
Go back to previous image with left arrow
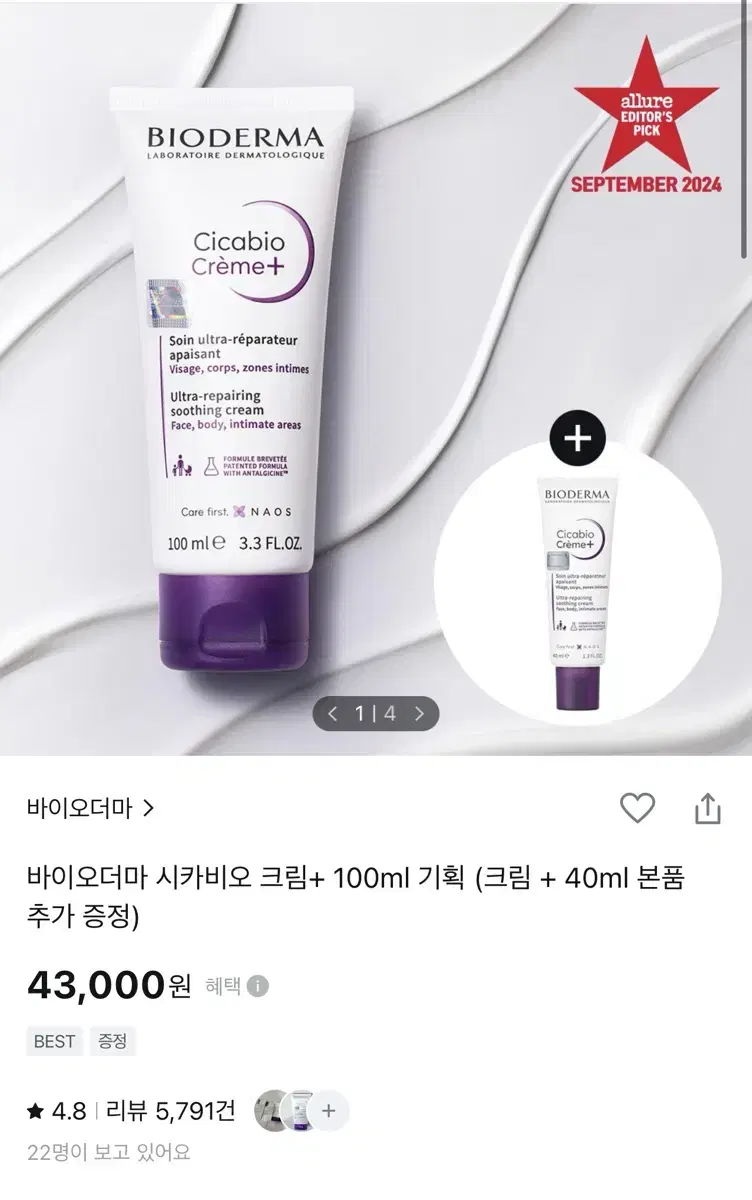(x=331, y=714)
